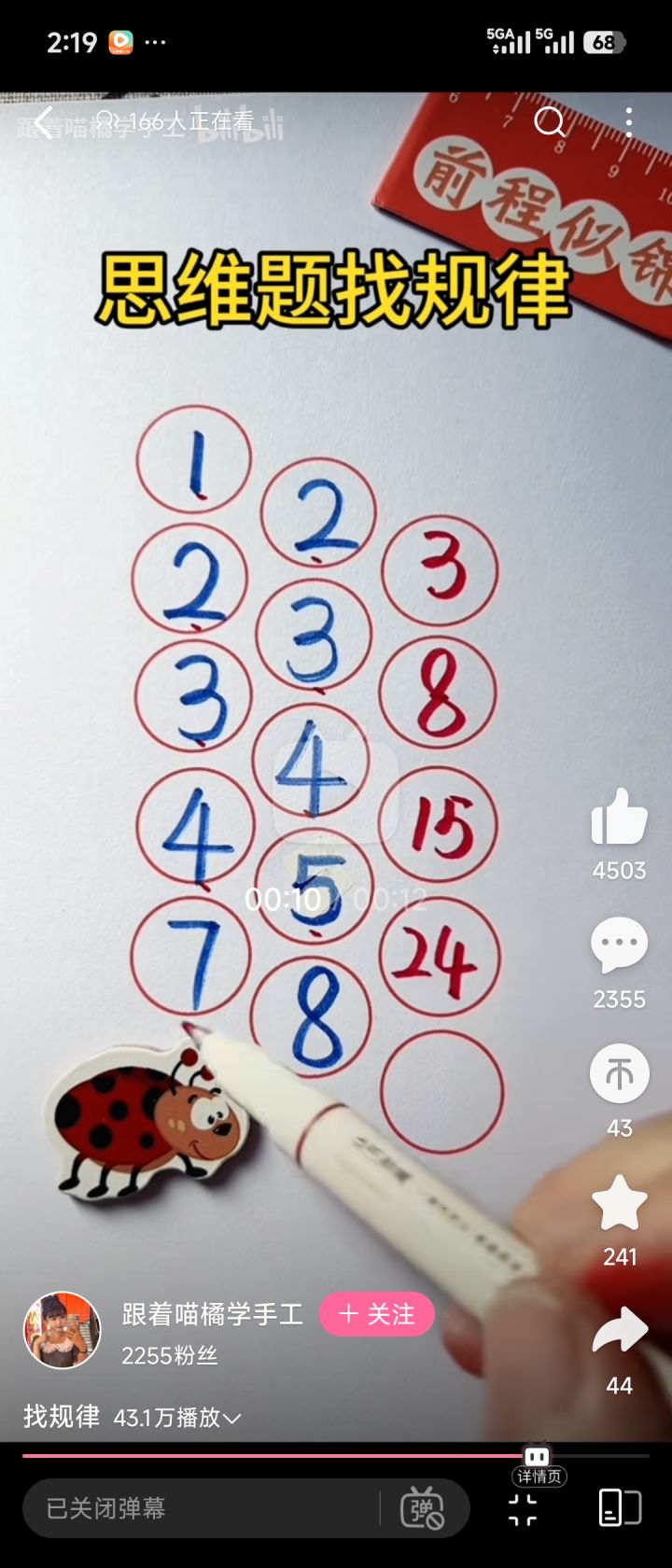Go back using the back arrow
The width and height of the screenshot is (672, 1568).
[44, 122]
